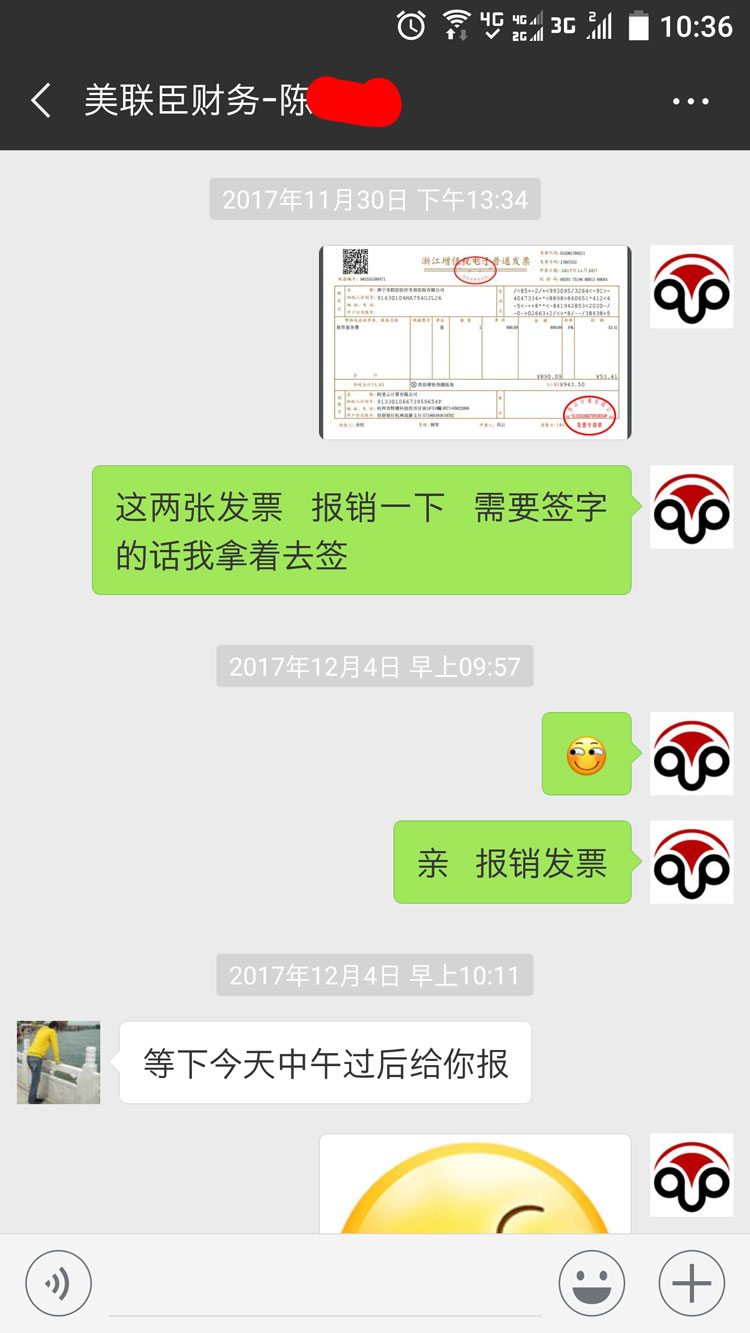The width and height of the screenshot is (750, 1333).
Task: Open the invoice image message
Action: (x=475, y=342)
